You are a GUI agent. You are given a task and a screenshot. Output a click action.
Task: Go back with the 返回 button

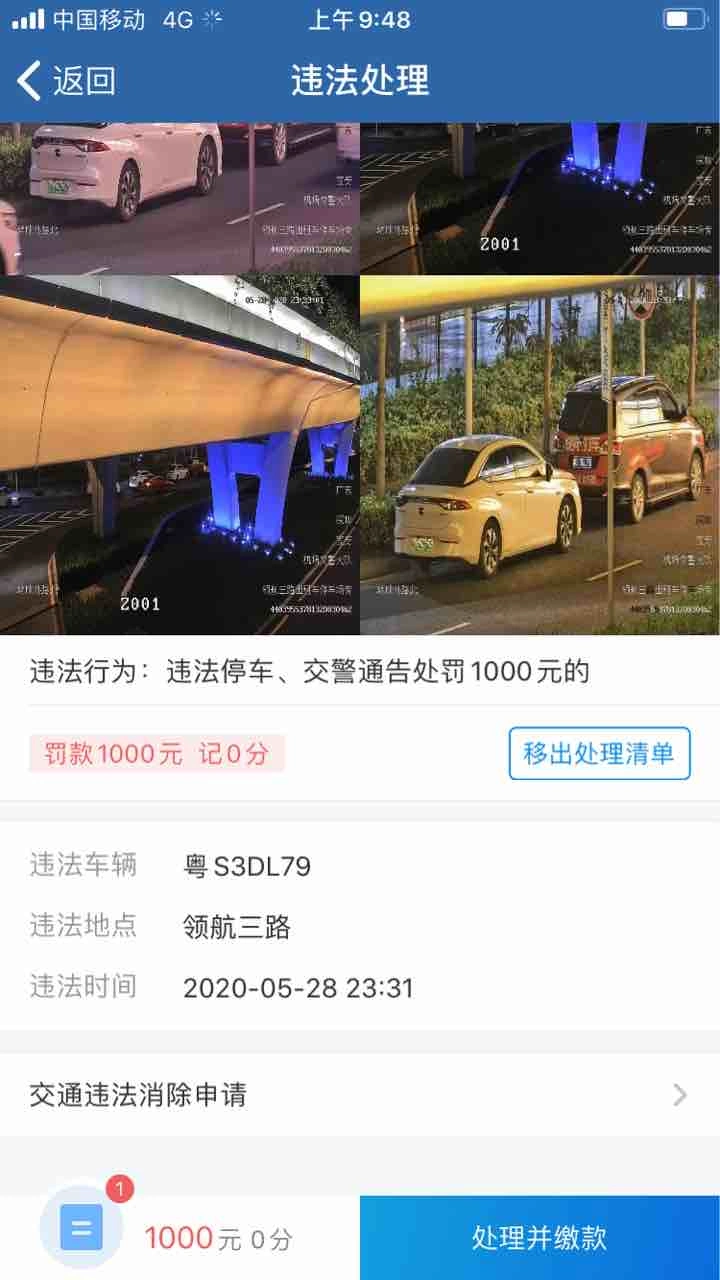66,80
